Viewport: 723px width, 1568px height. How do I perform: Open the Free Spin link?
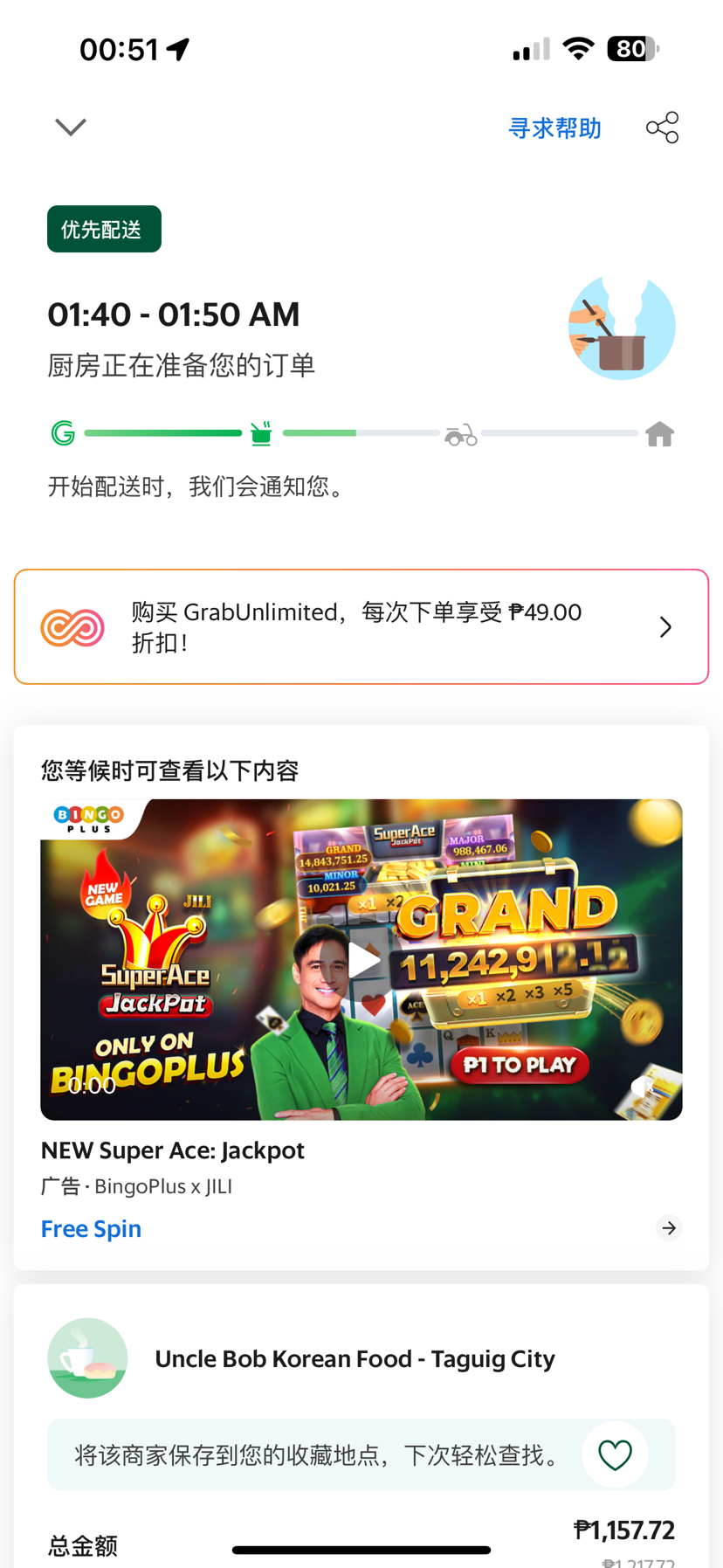(x=91, y=1228)
